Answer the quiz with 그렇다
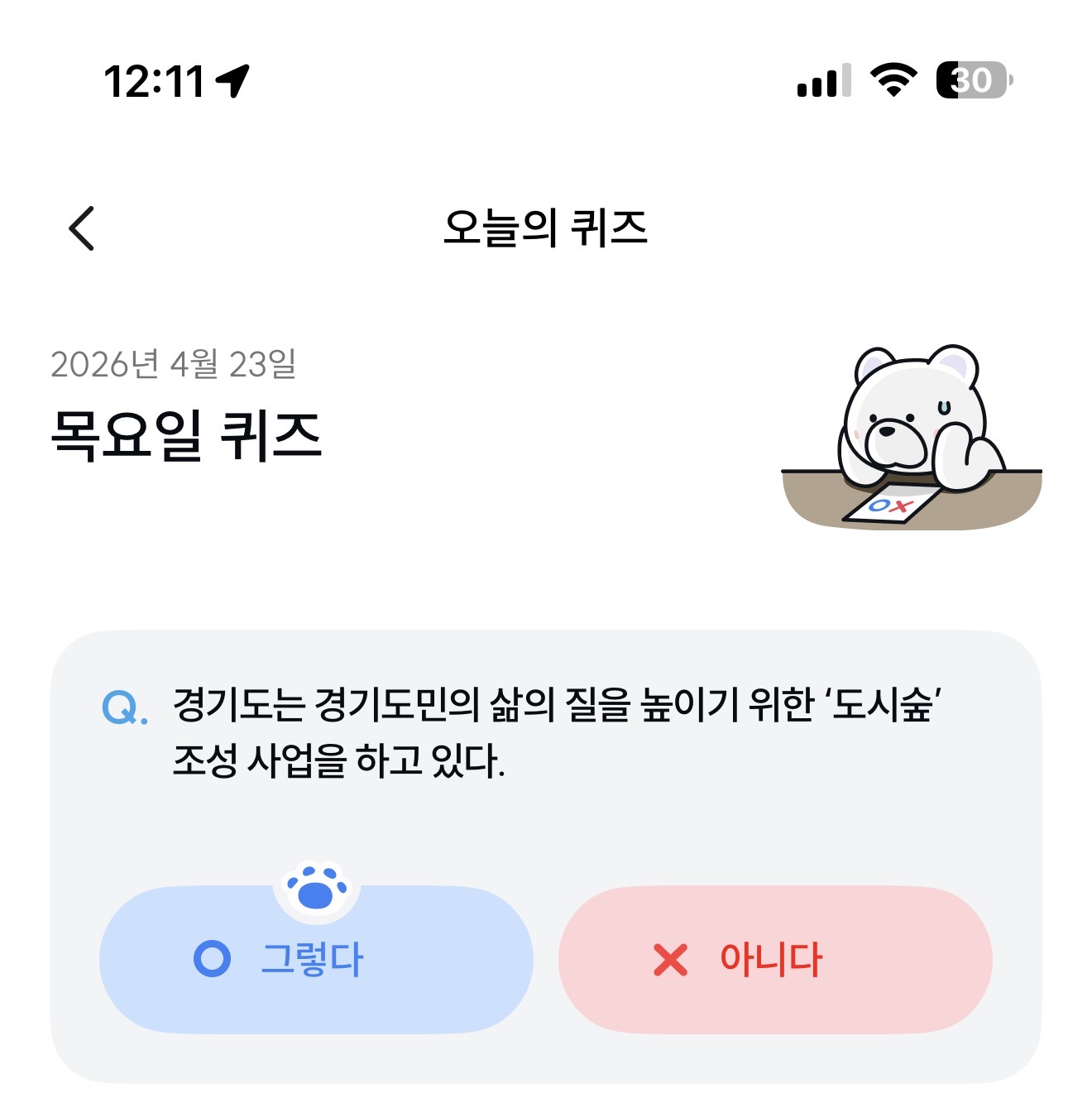 coord(316,960)
